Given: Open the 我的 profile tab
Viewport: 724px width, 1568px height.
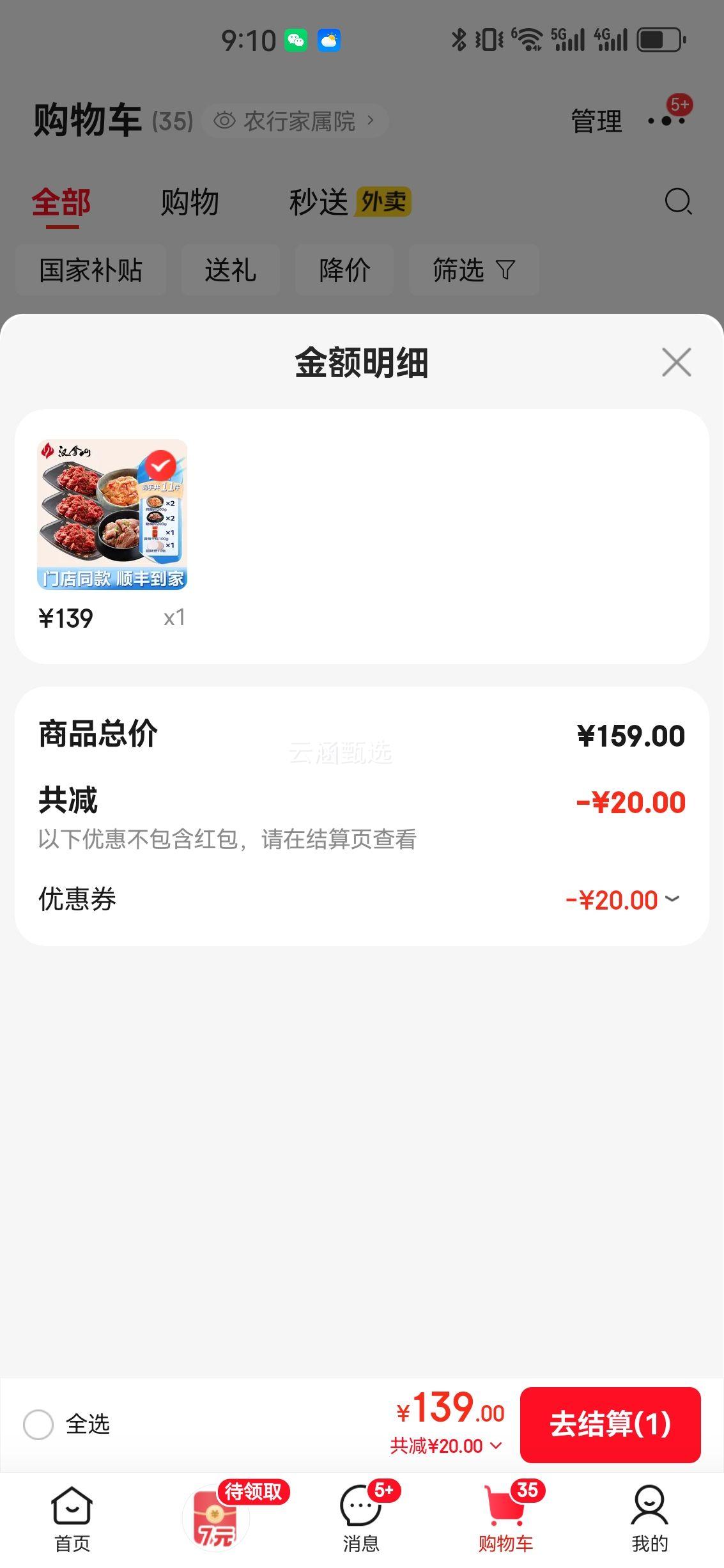Looking at the screenshot, I should tap(649, 1519).
